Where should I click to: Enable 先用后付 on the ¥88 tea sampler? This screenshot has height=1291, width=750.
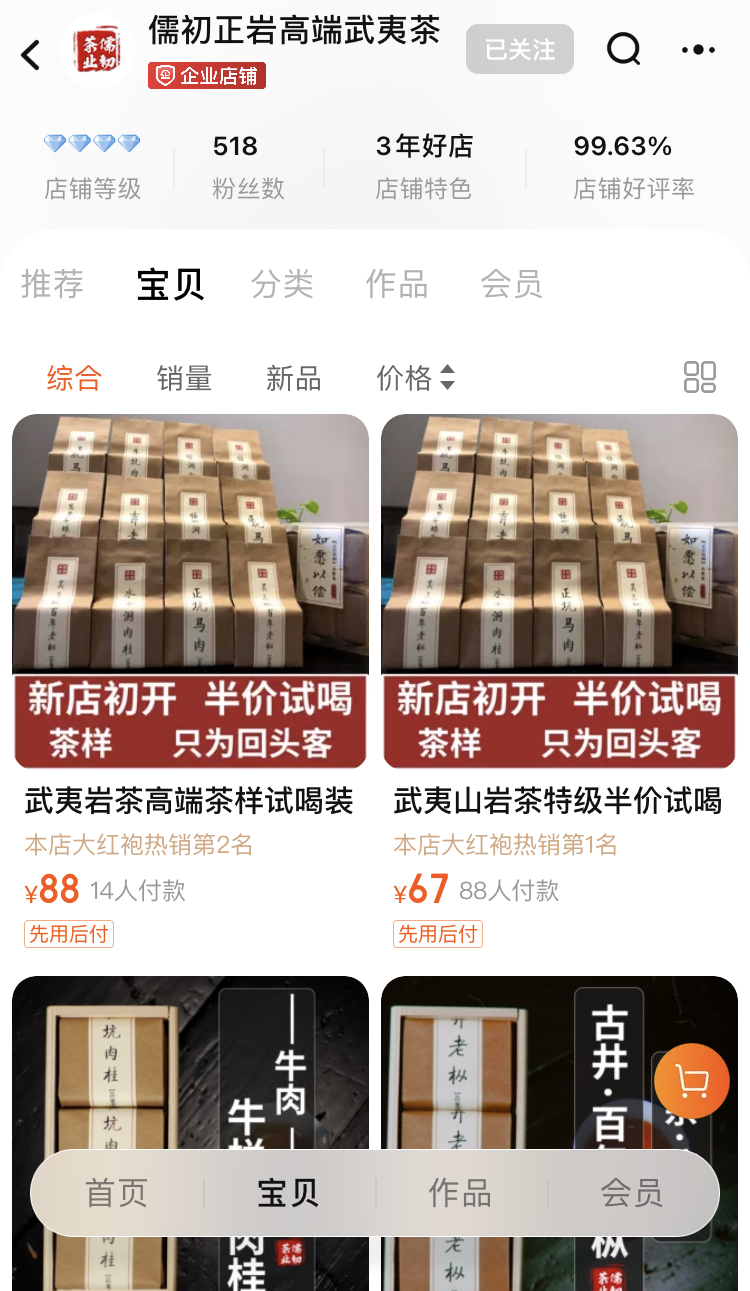[x=68, y=933]
